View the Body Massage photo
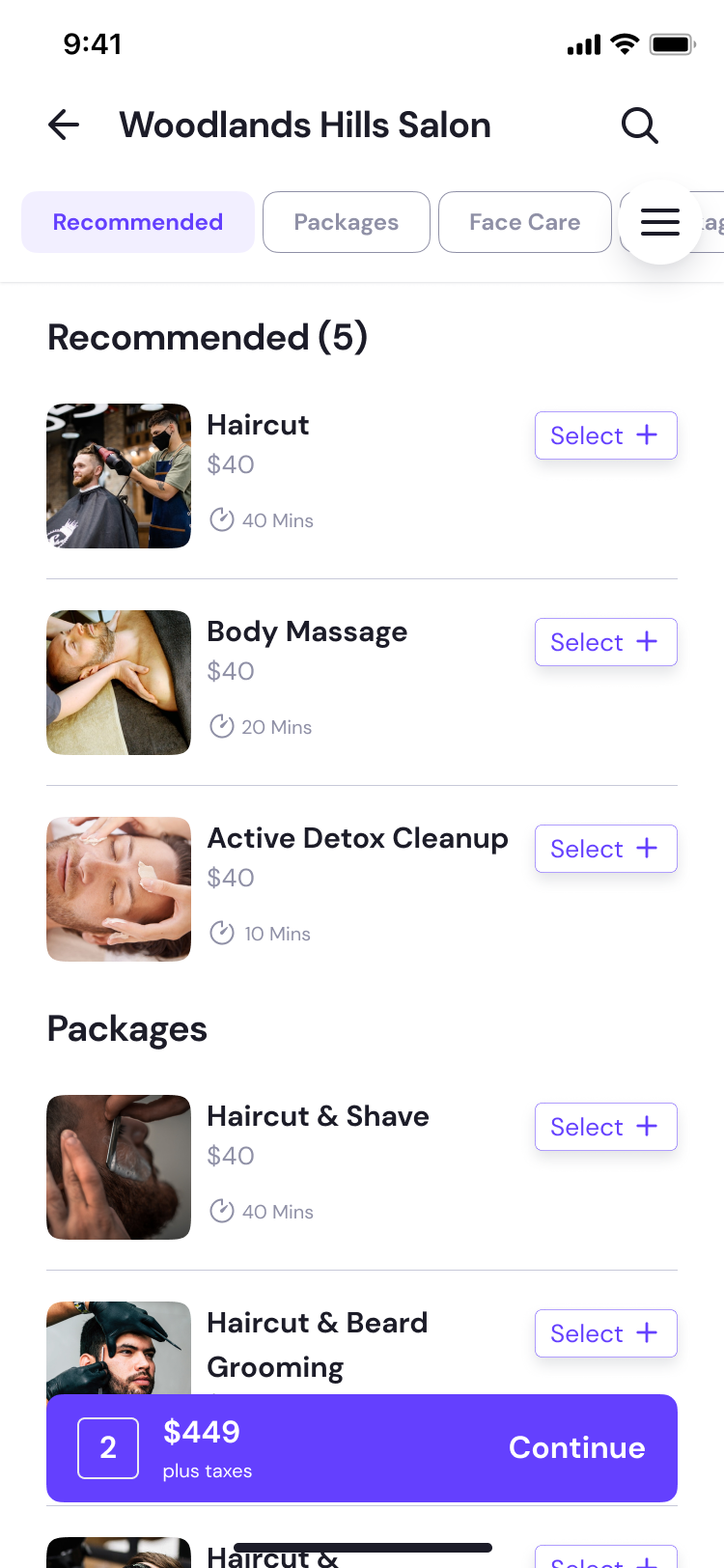 click(119, 683)
